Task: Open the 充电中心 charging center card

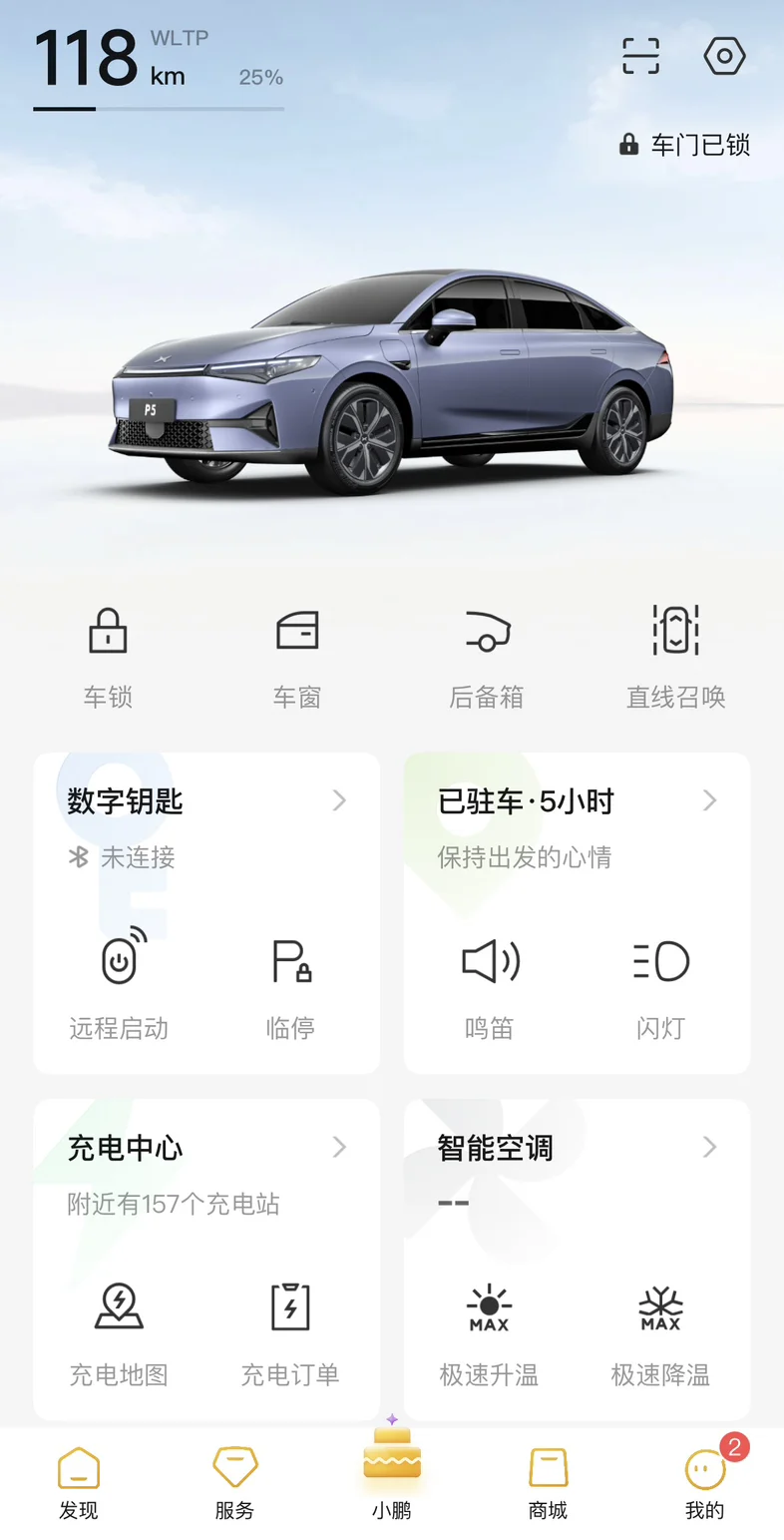Action: (206, 1148)
